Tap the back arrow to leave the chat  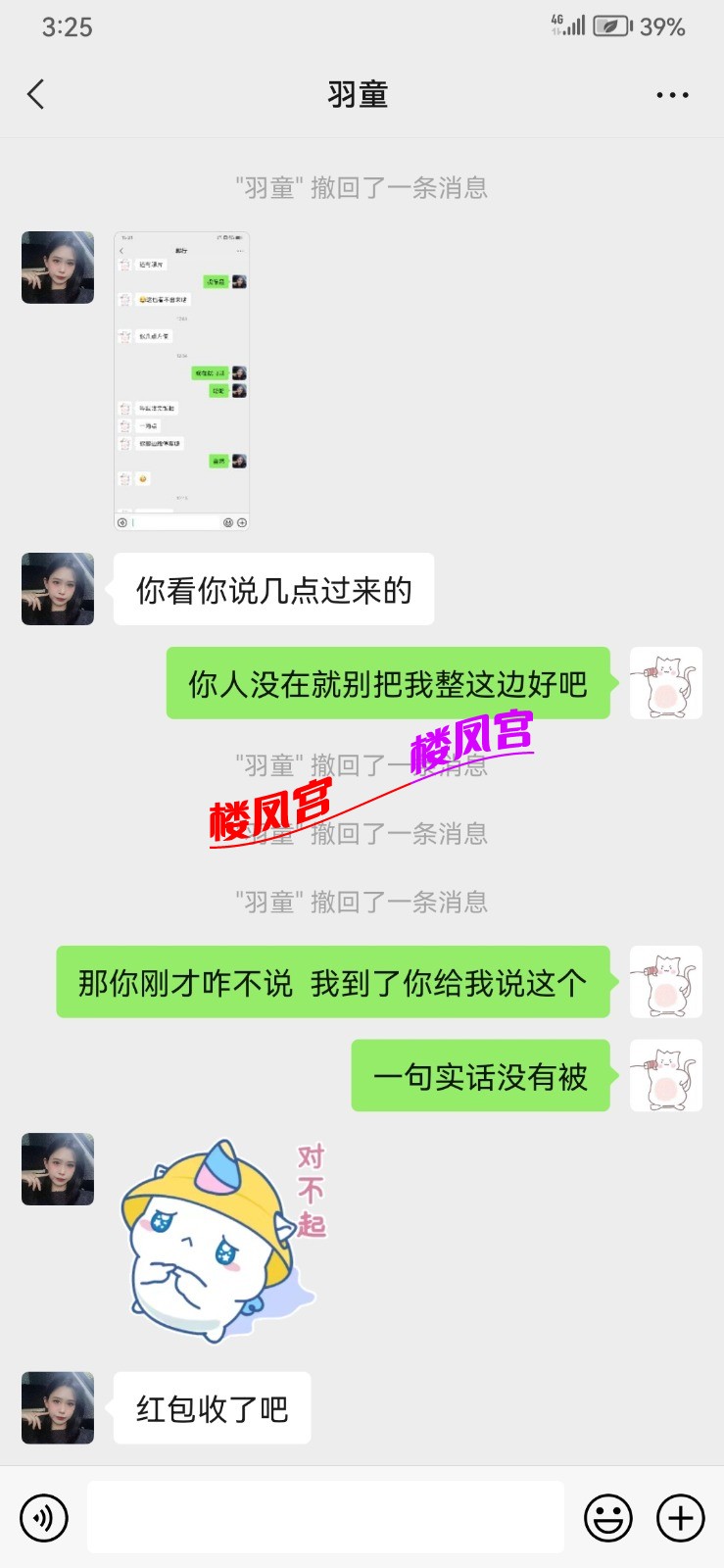click(35, 93)
